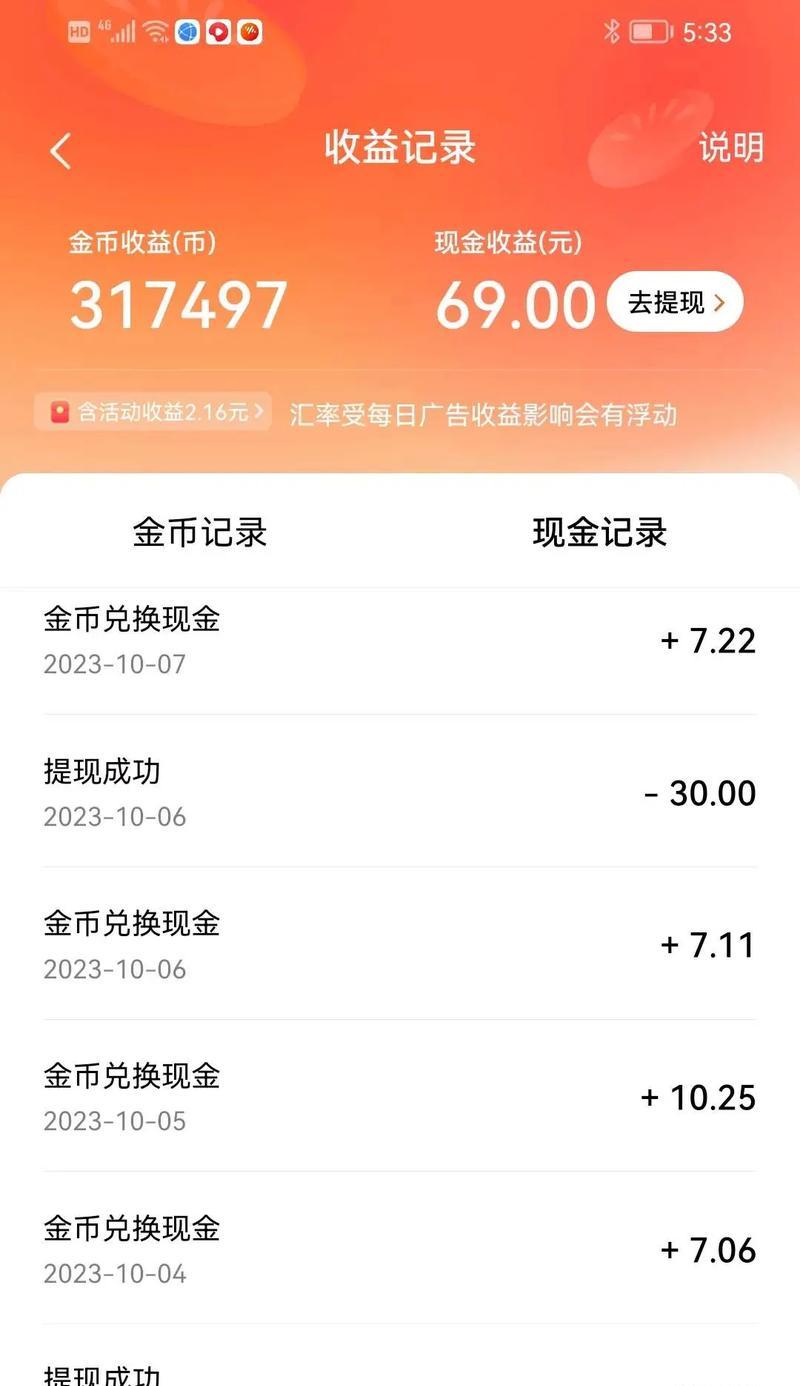Tap the 去提现 withdraw button
This screenshot has height=1386, width=800.
[x=675, y=302]
